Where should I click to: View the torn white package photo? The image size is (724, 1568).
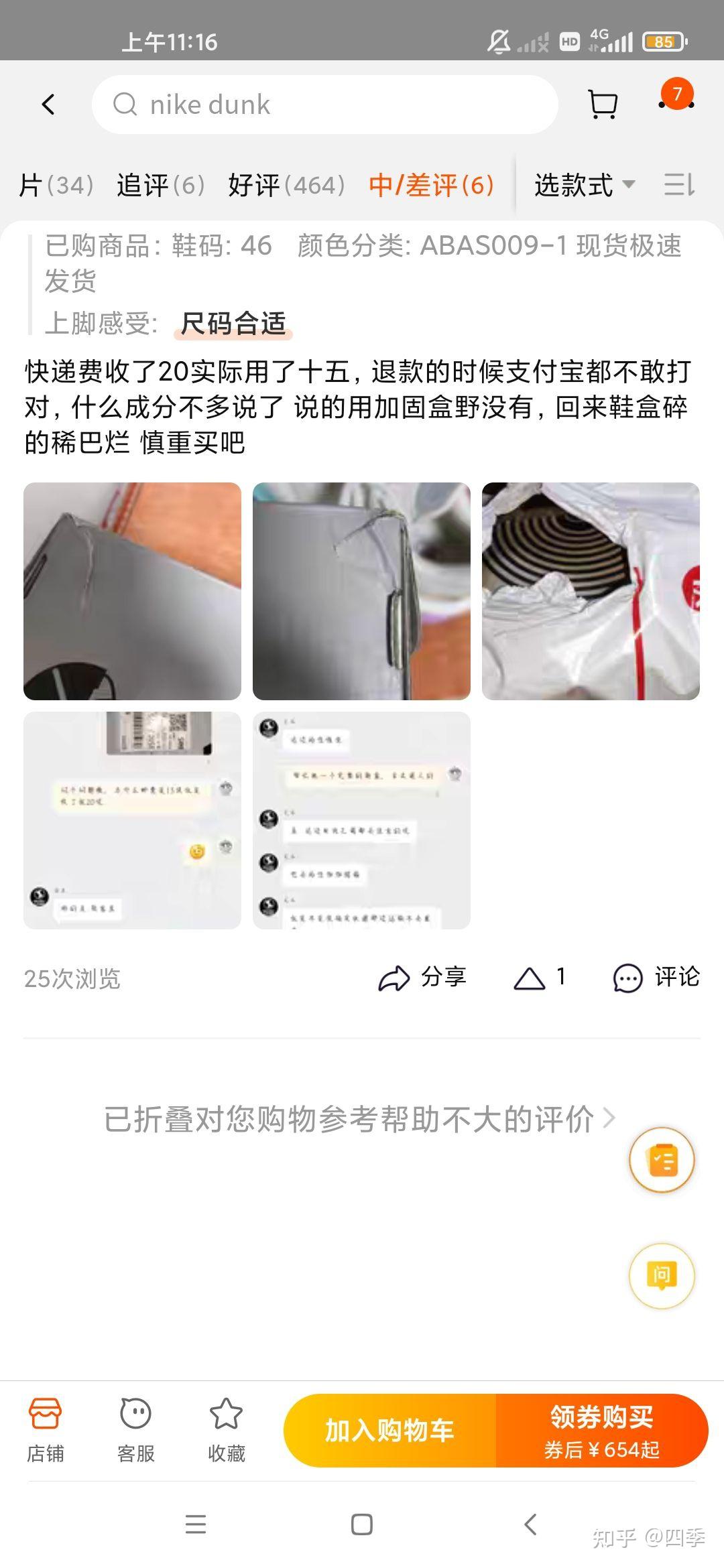coord(591,591)
